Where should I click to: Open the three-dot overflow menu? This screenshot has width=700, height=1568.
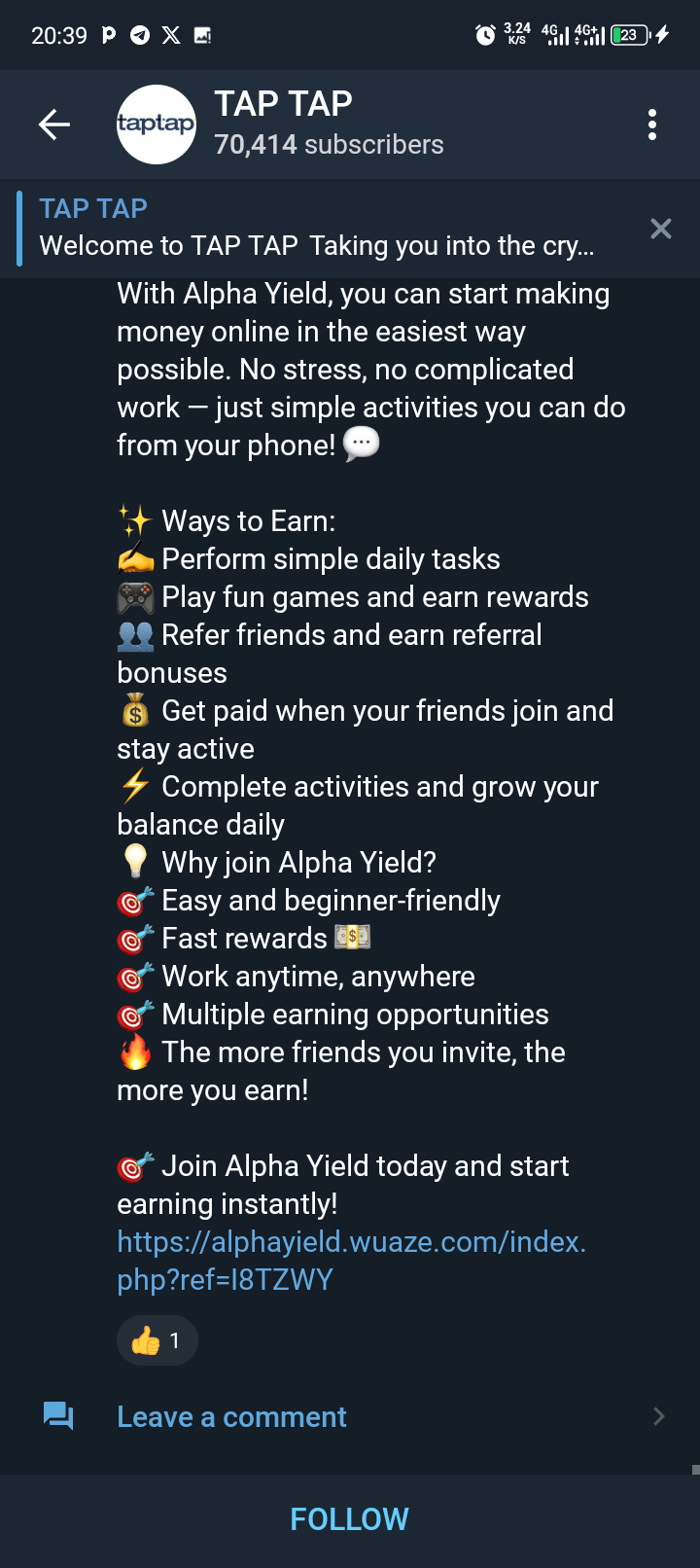tap(651, 125)
